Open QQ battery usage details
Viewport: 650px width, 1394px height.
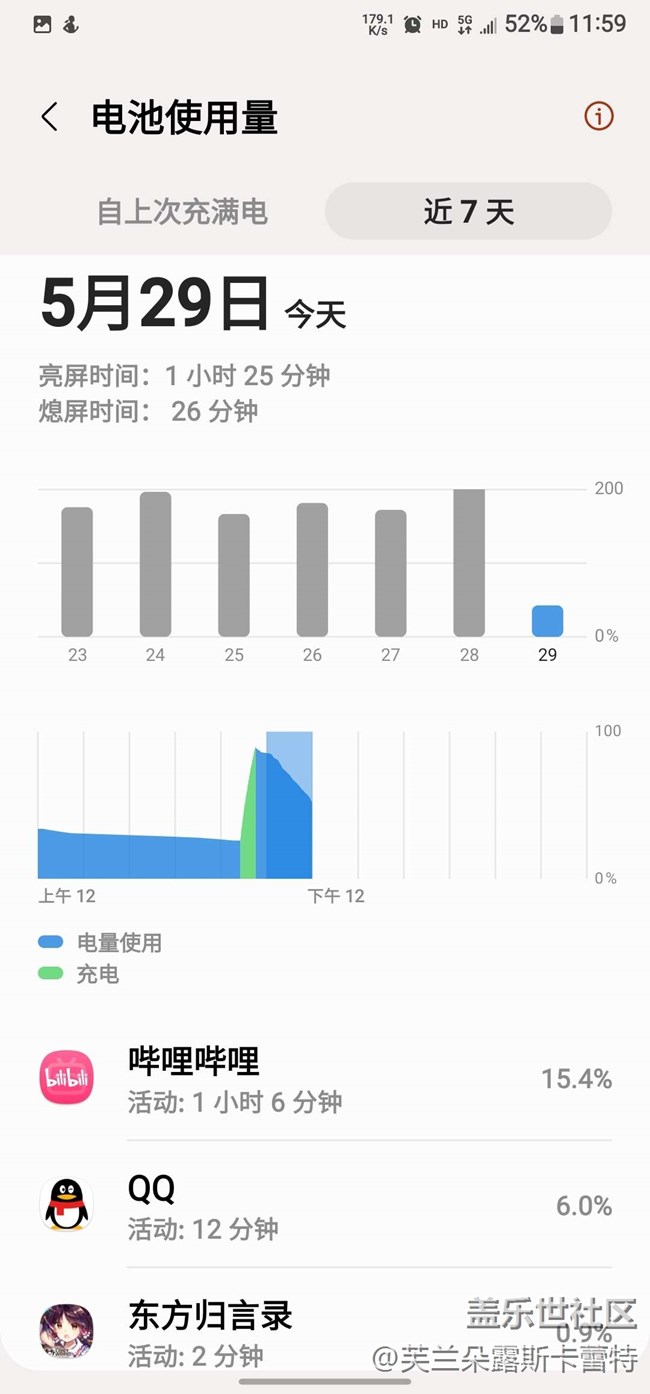click(x=325, y=1205)
